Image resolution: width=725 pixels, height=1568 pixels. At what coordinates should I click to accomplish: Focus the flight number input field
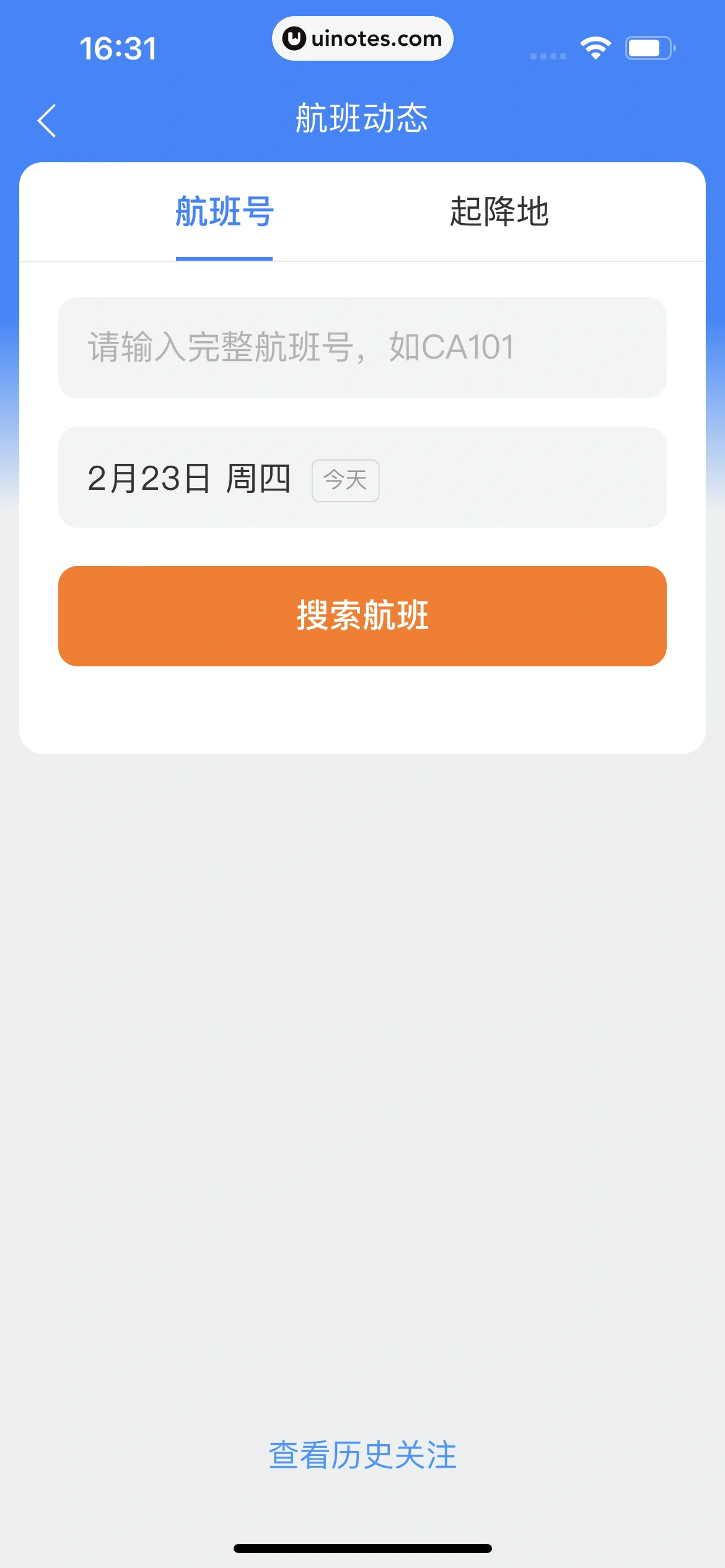coord(362,347)
